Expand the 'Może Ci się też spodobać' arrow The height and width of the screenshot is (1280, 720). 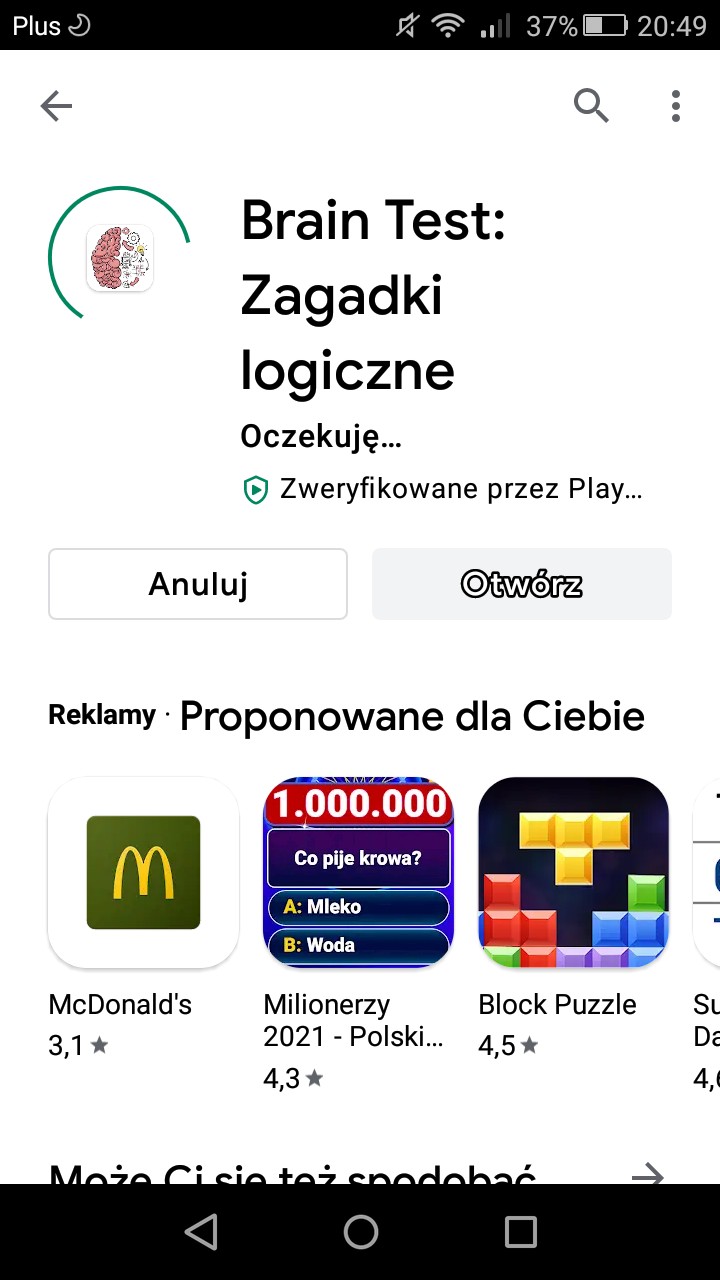(648, 1172)
